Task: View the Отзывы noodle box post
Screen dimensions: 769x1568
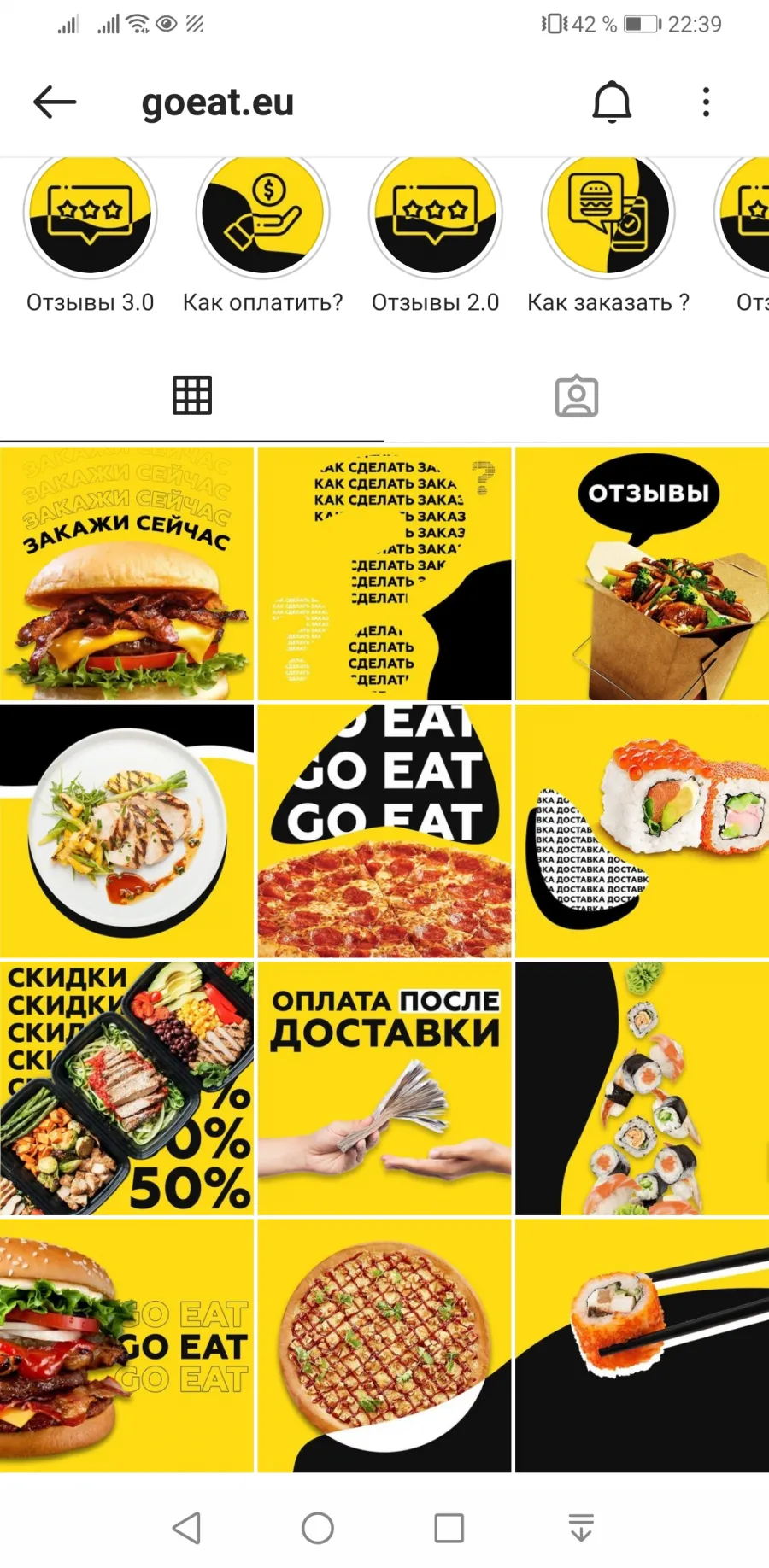Action: tap(643, 573)
